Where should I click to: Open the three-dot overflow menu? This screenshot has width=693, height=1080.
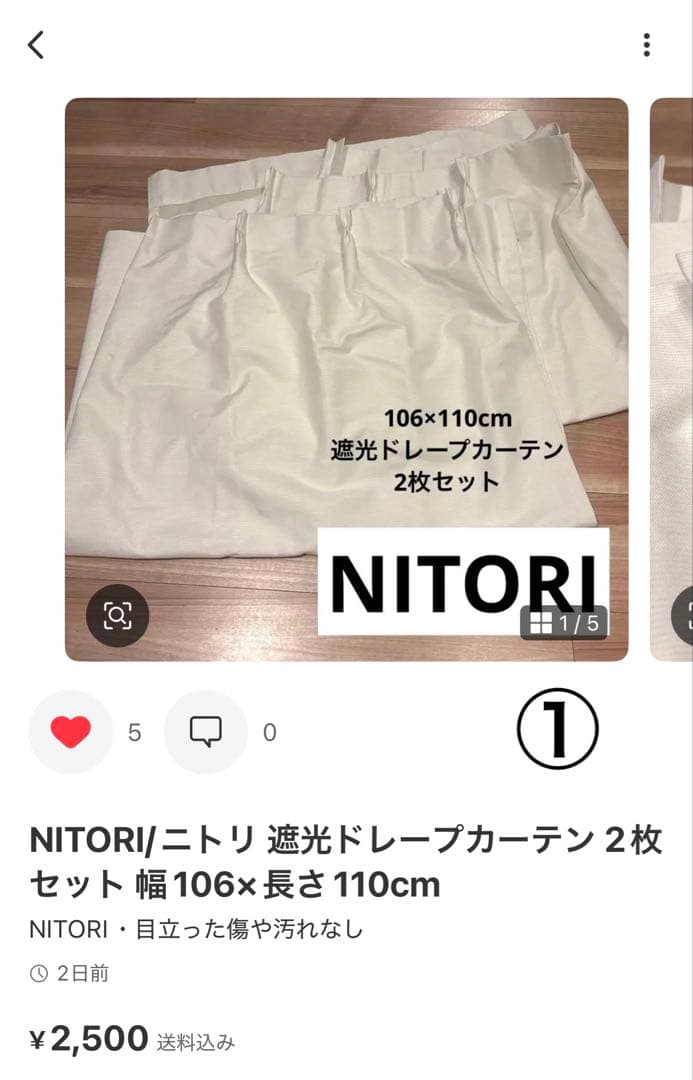647,45
